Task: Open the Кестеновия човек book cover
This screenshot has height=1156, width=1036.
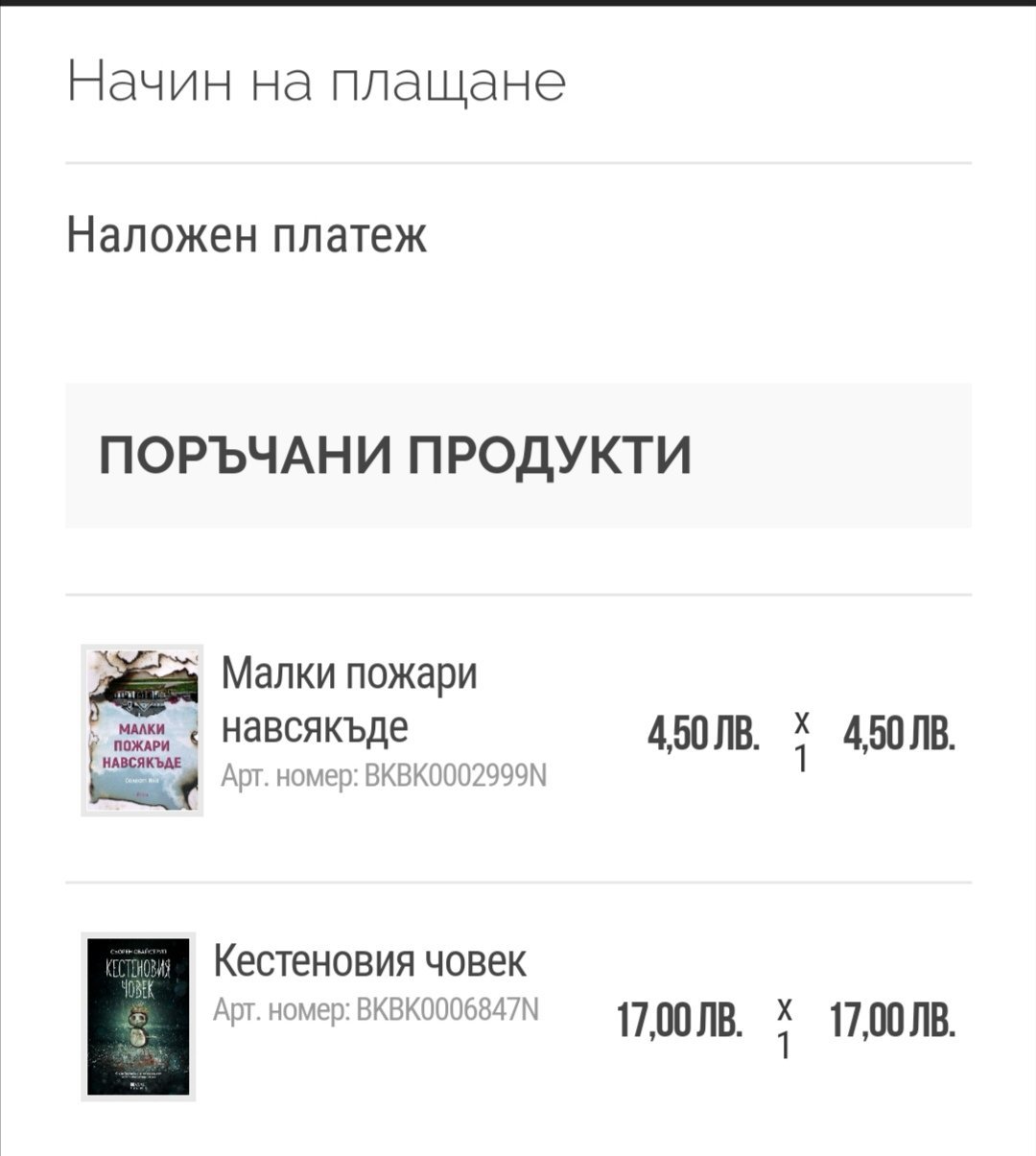Action: [138, 1016]
